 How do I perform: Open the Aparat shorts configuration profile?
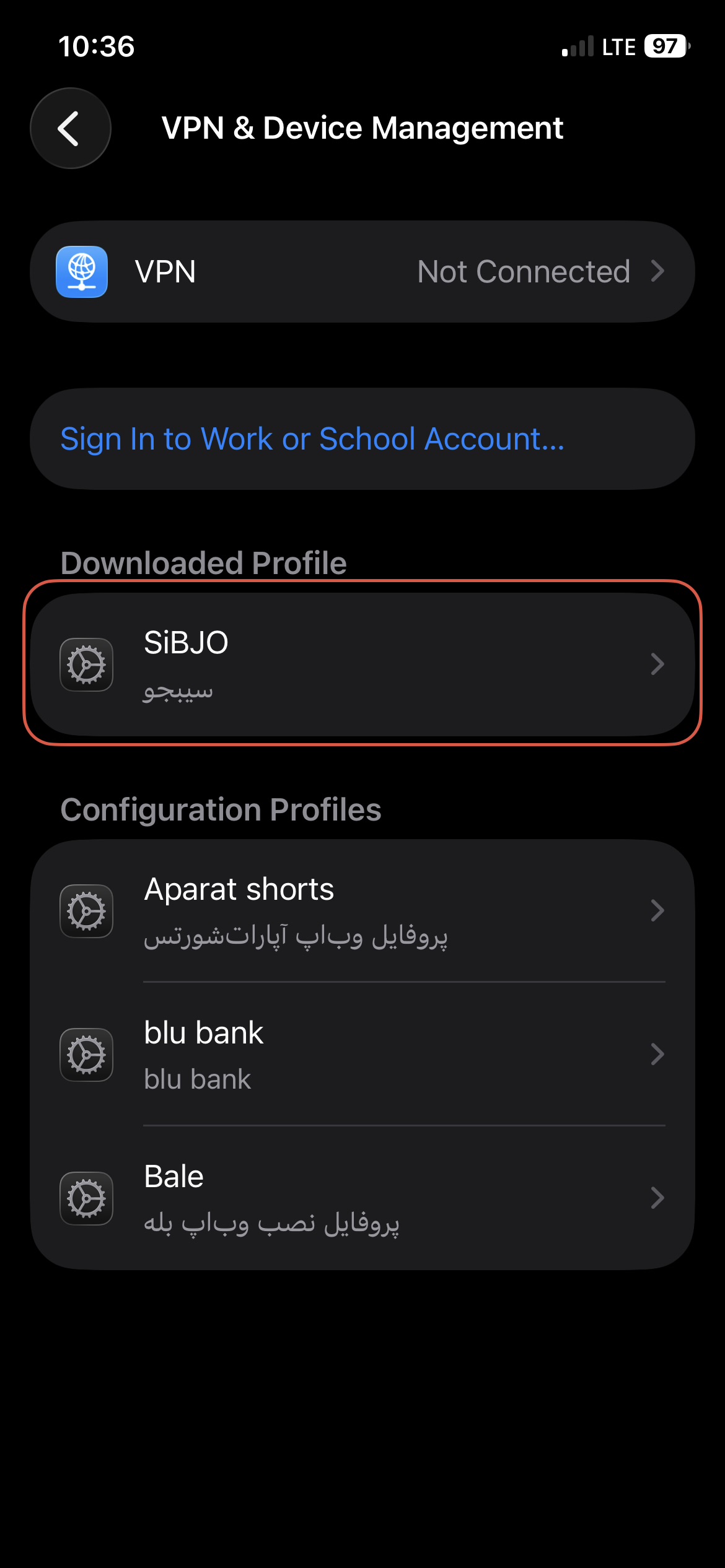click(362, 911)
